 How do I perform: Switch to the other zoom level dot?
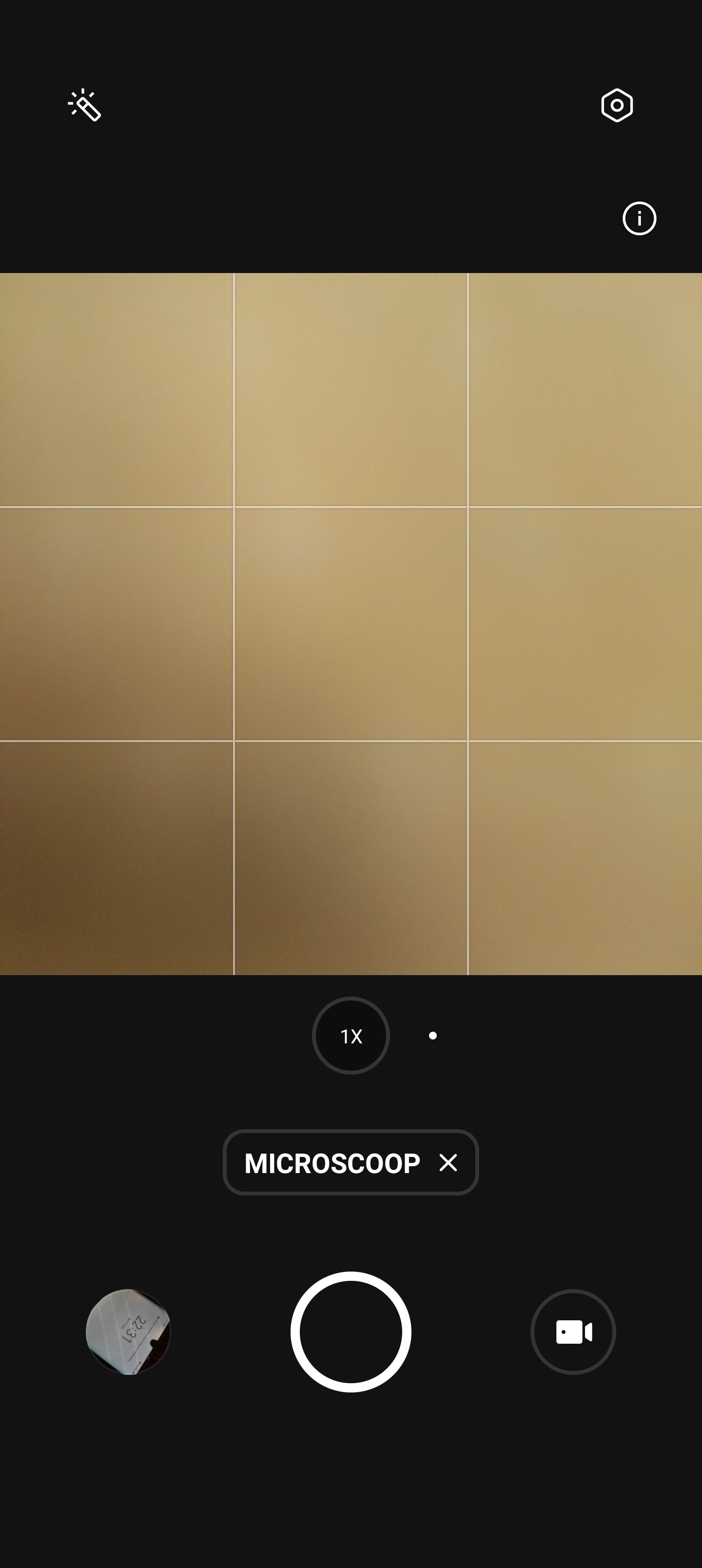point(433,1036)
